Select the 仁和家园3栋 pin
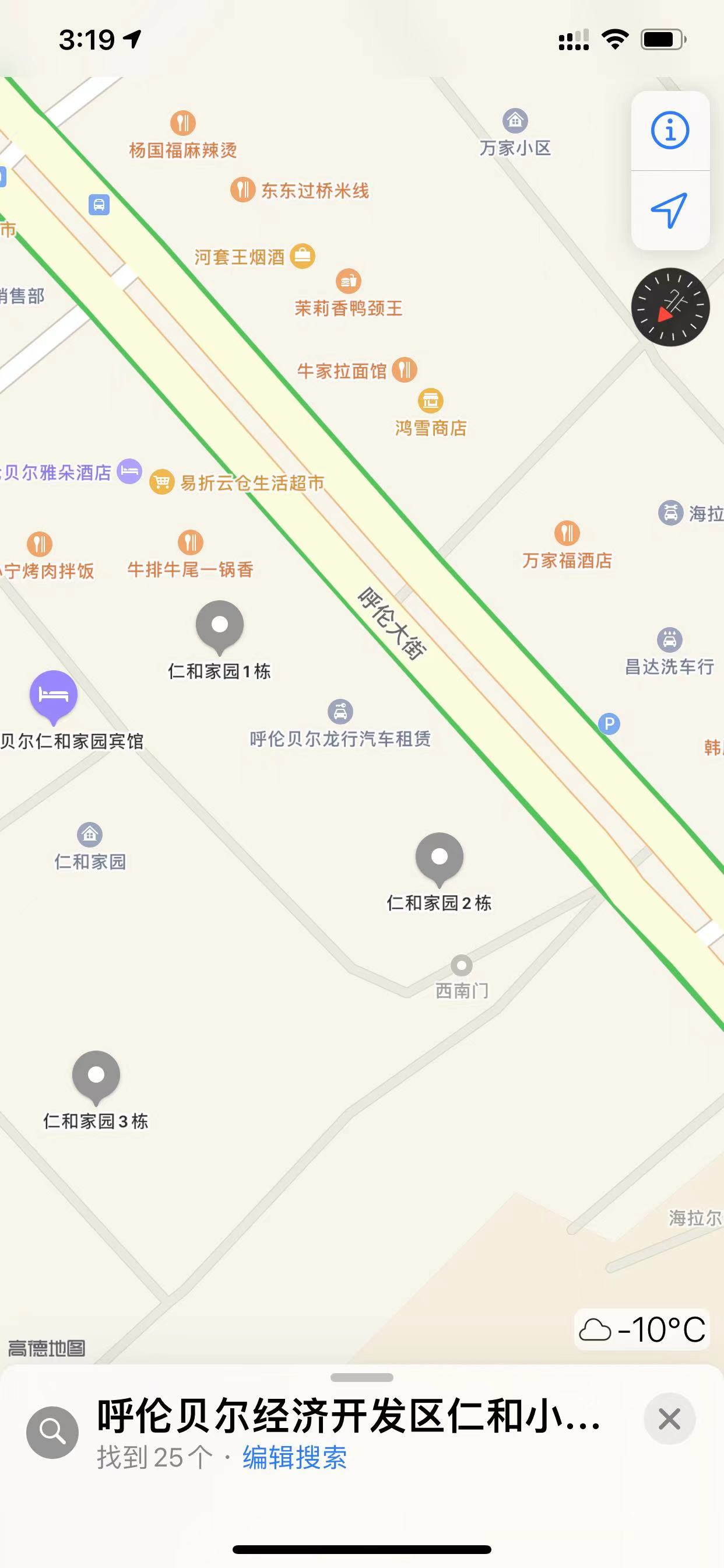 pyautogui.click(x=96, y=1076)
